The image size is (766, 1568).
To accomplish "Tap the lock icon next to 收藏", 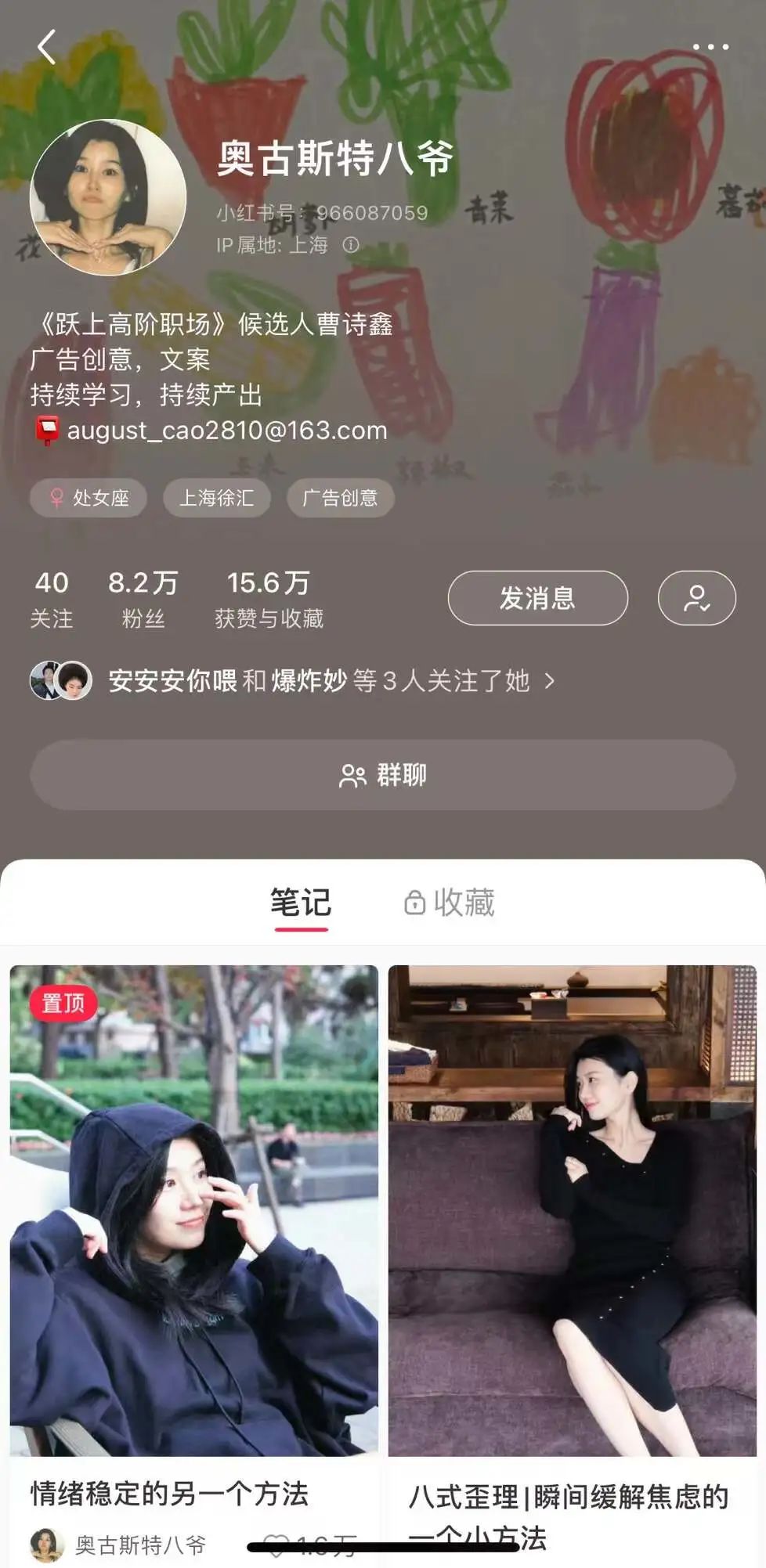I will [x=414, y=901].
